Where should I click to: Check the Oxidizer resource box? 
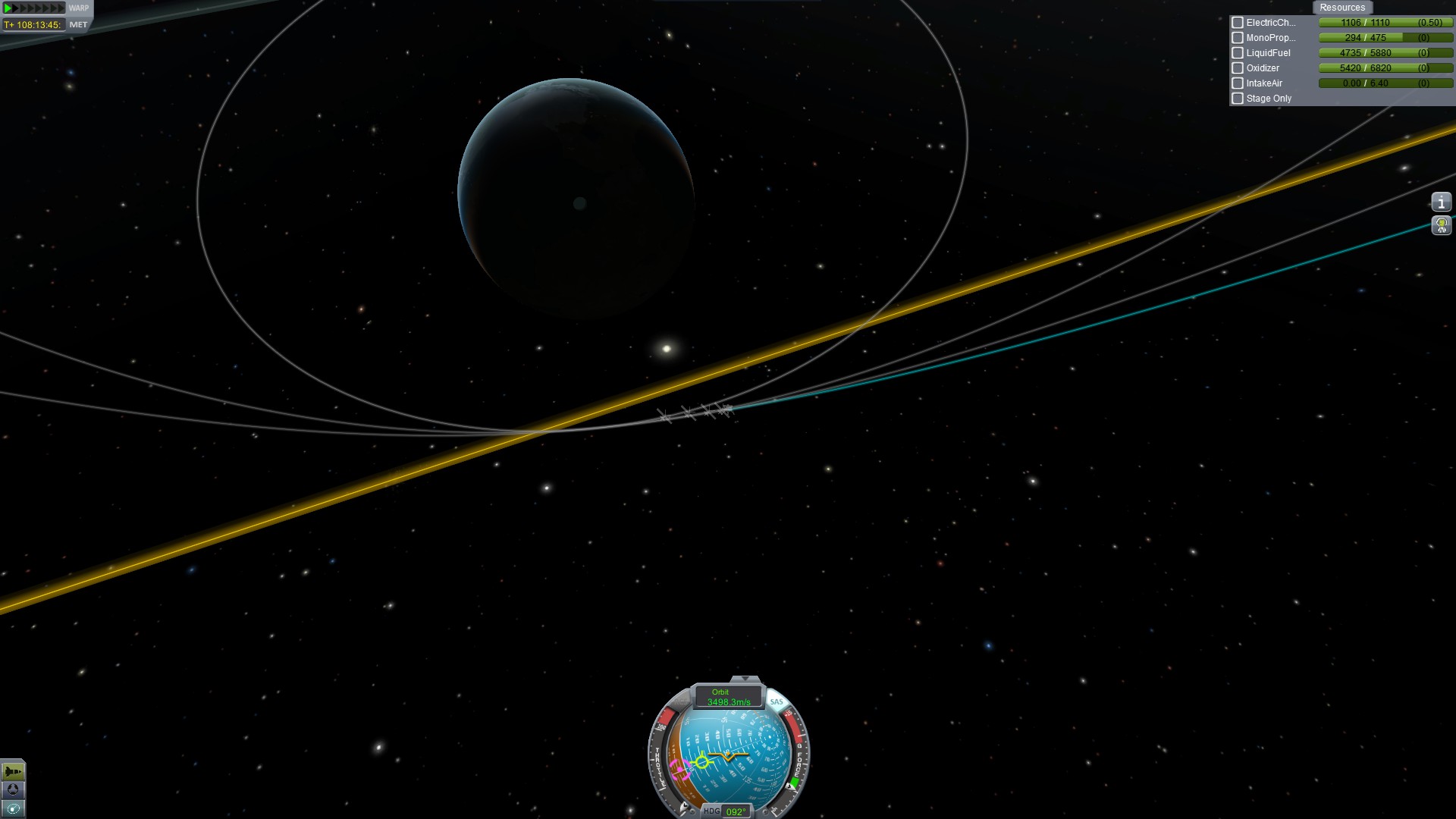(1238, 68)
